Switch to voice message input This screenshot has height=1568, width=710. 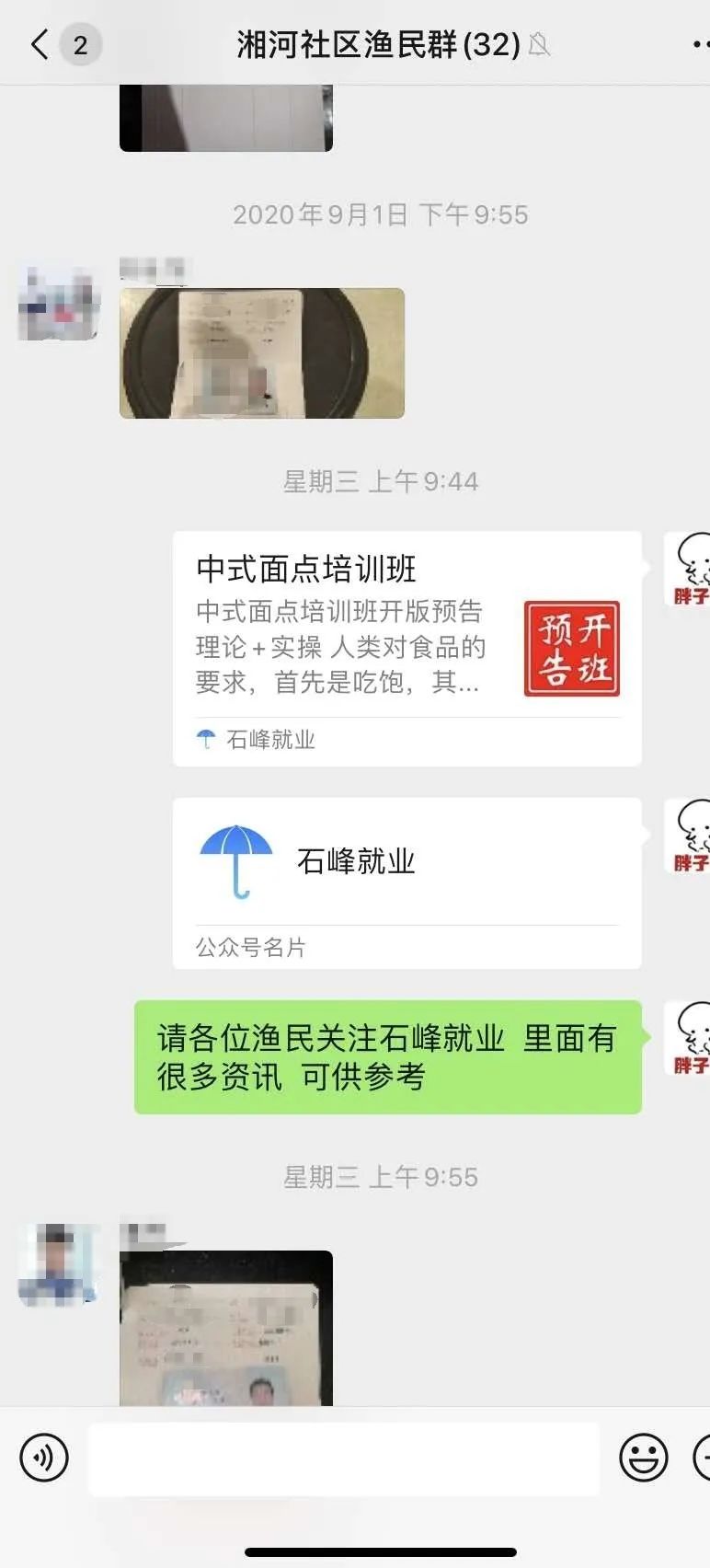[x=44, y=1458]
